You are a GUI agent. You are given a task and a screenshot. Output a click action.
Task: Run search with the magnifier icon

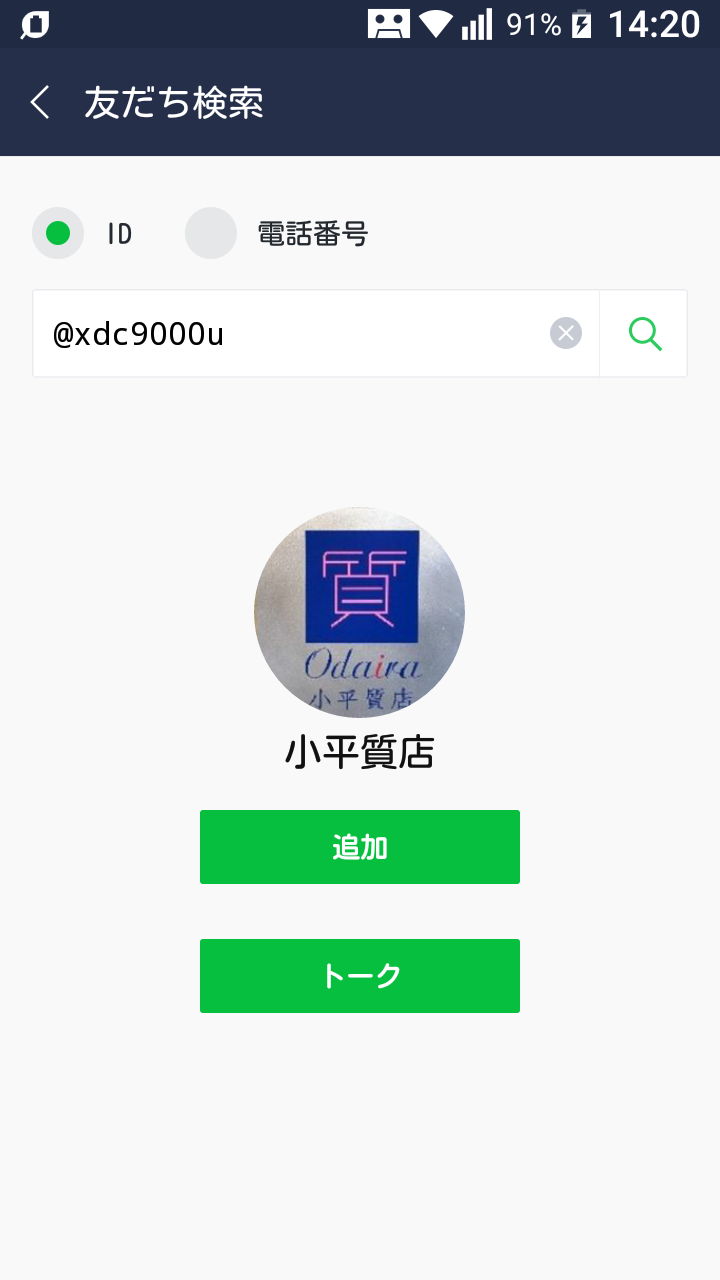(x=644, y=334)
